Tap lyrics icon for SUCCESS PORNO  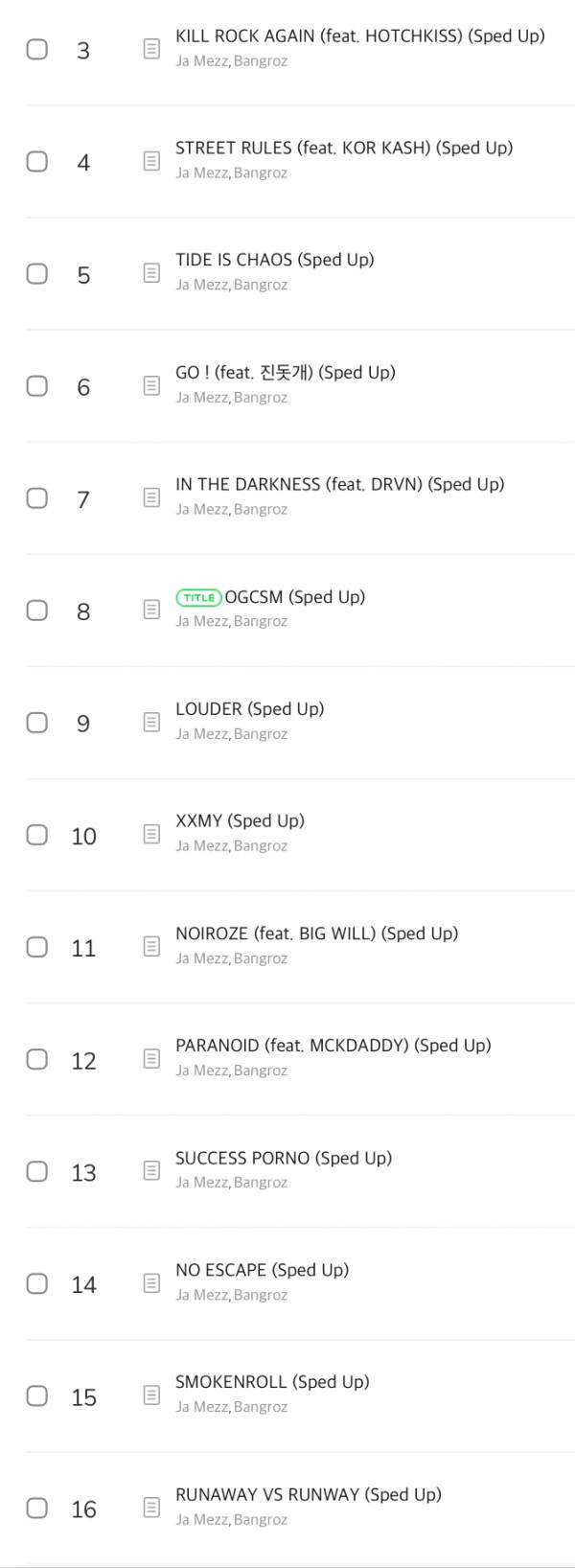(x=151, y=1170)
